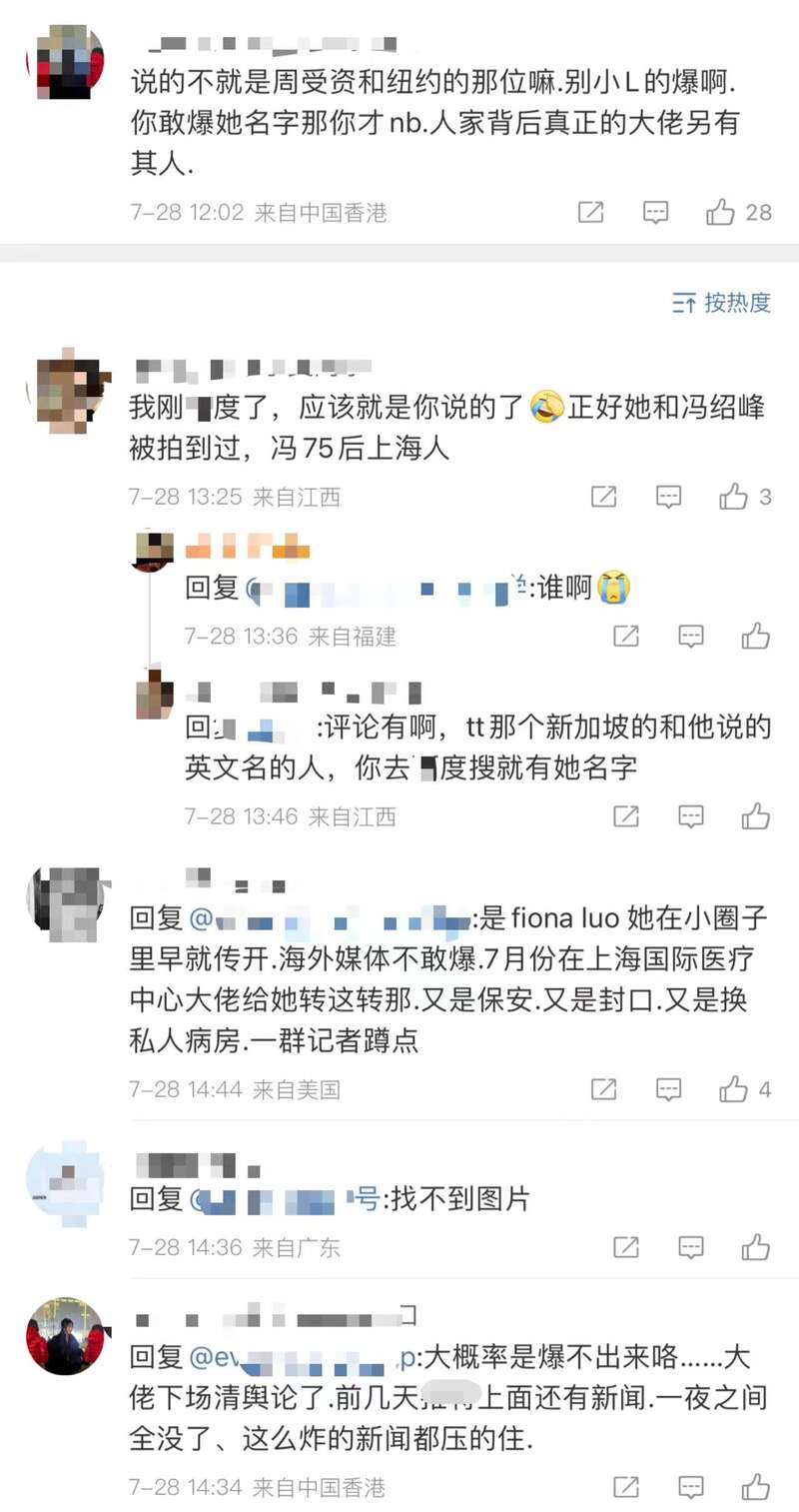Like the 找不到图片 comment from 广东
The width and height of the screenshot is (799, 1512).
[x=756, y=1246]
